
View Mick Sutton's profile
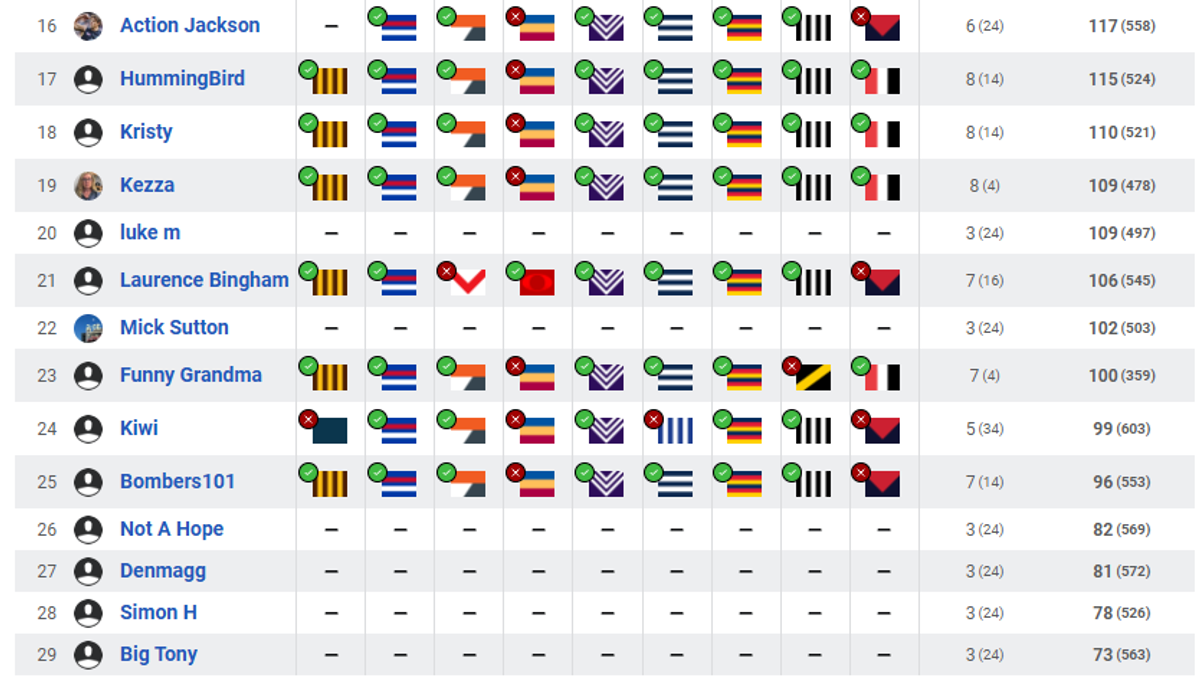click(x=174, y=328)
